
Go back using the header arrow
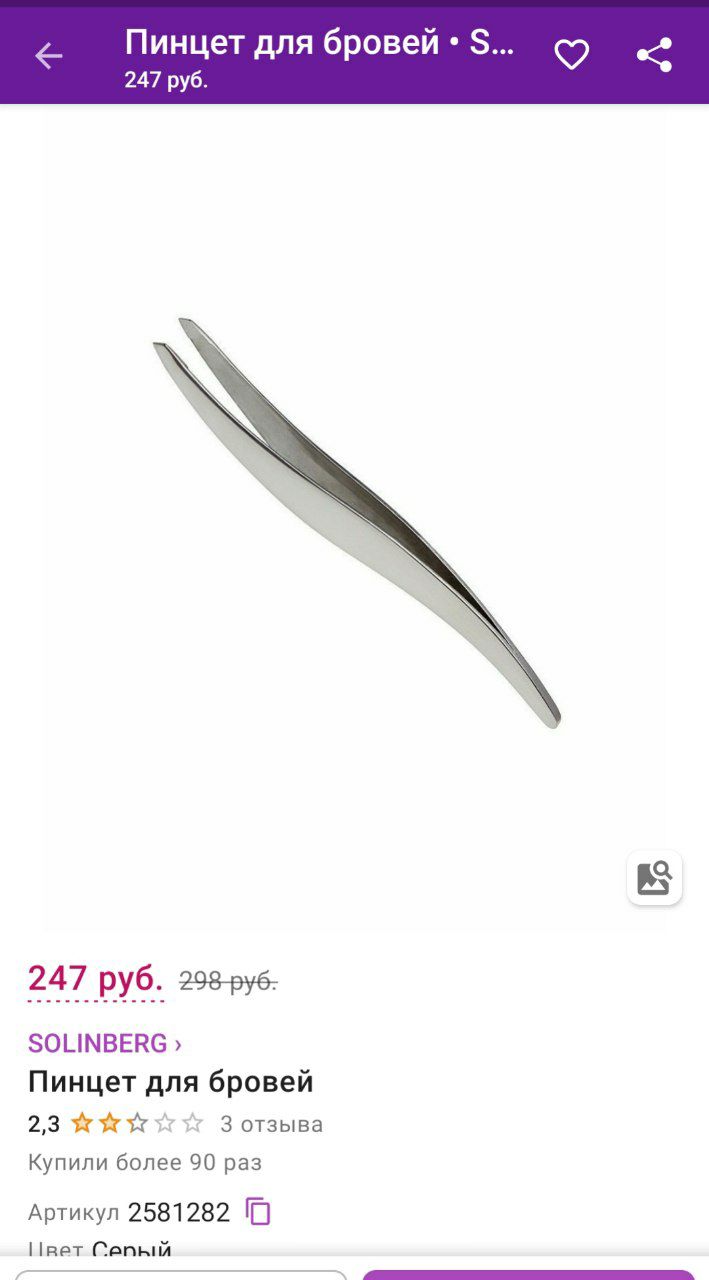(48, 56)
